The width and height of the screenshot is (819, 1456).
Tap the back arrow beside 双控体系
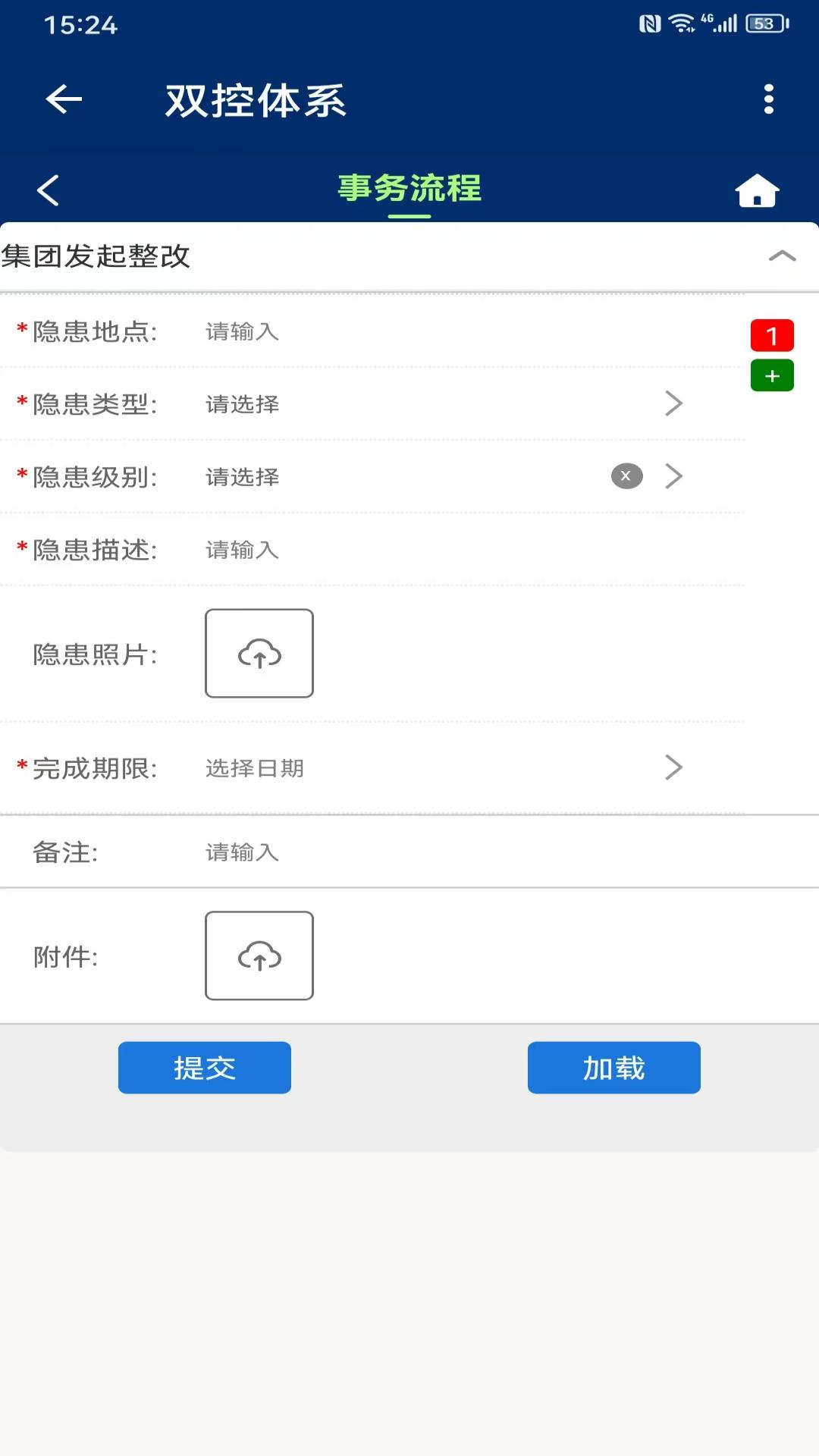point(64,99)
